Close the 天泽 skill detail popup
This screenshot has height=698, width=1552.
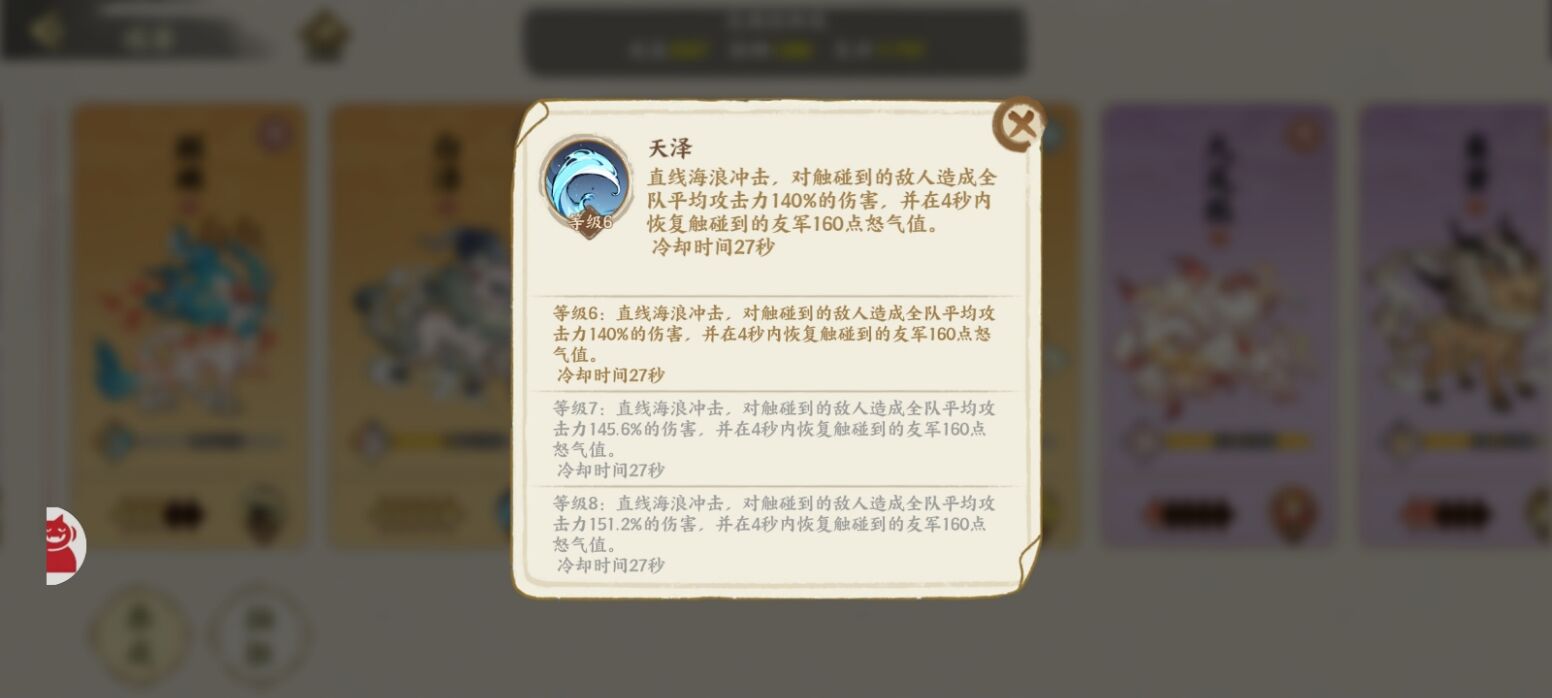(x=1019, y=125)
